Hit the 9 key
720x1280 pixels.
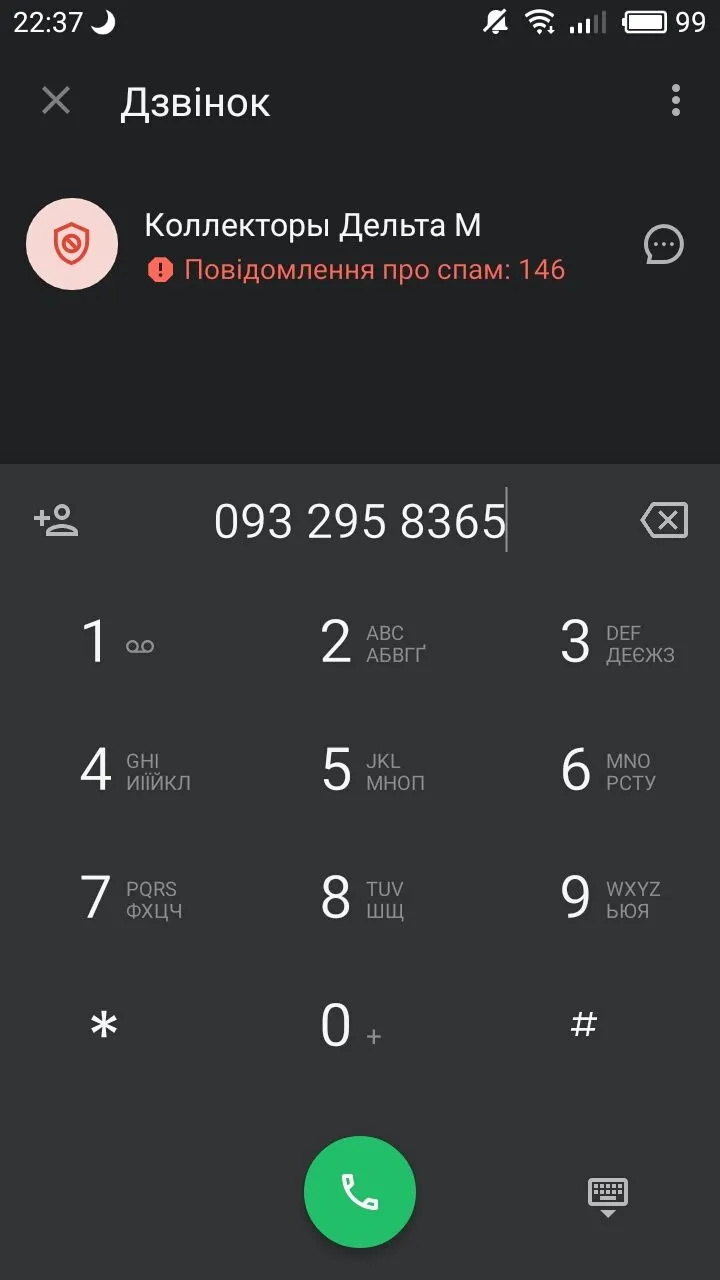coord(600,898)
